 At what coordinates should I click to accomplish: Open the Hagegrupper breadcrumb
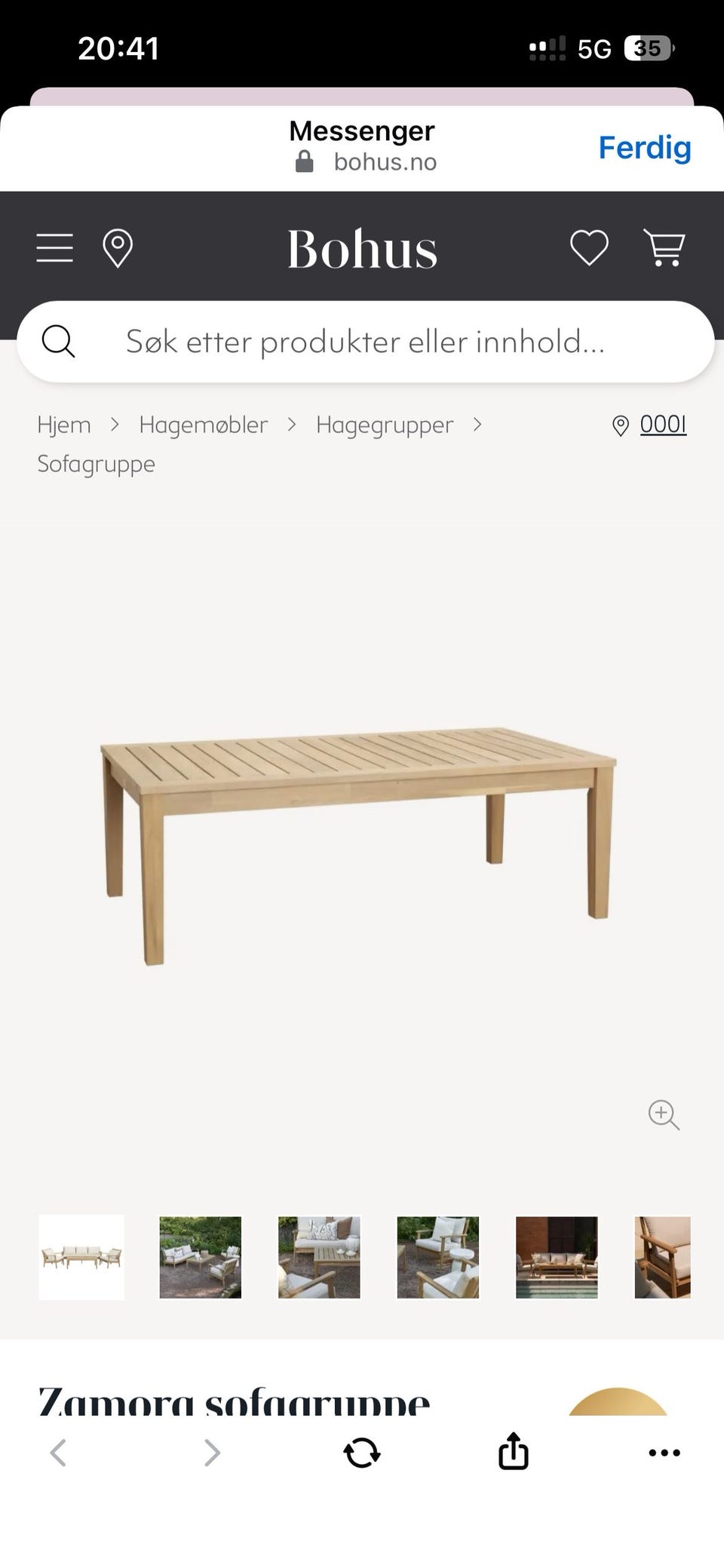(x=384, y=424)
